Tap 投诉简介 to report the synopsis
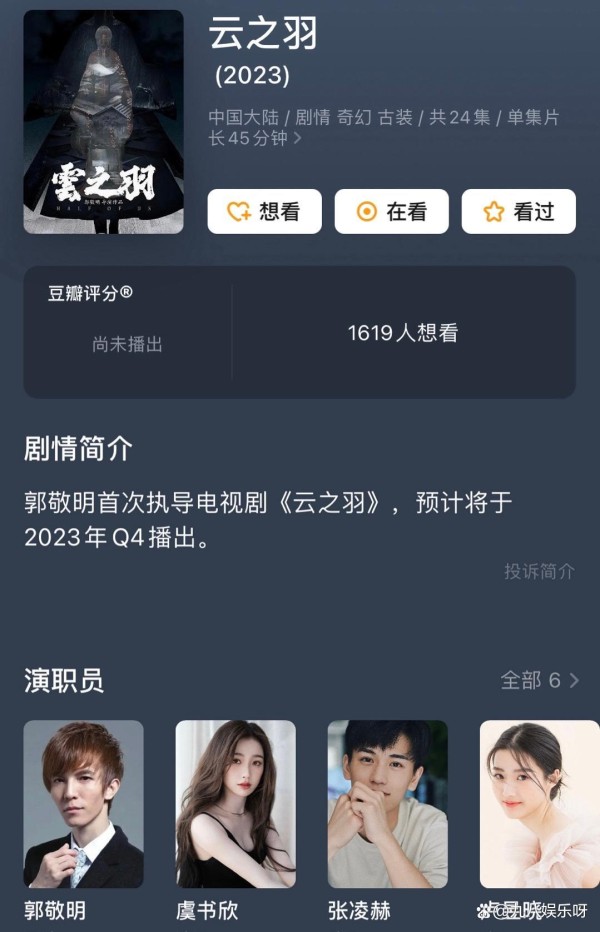Viewport: 600px width, 932px height. pos(539,571)
